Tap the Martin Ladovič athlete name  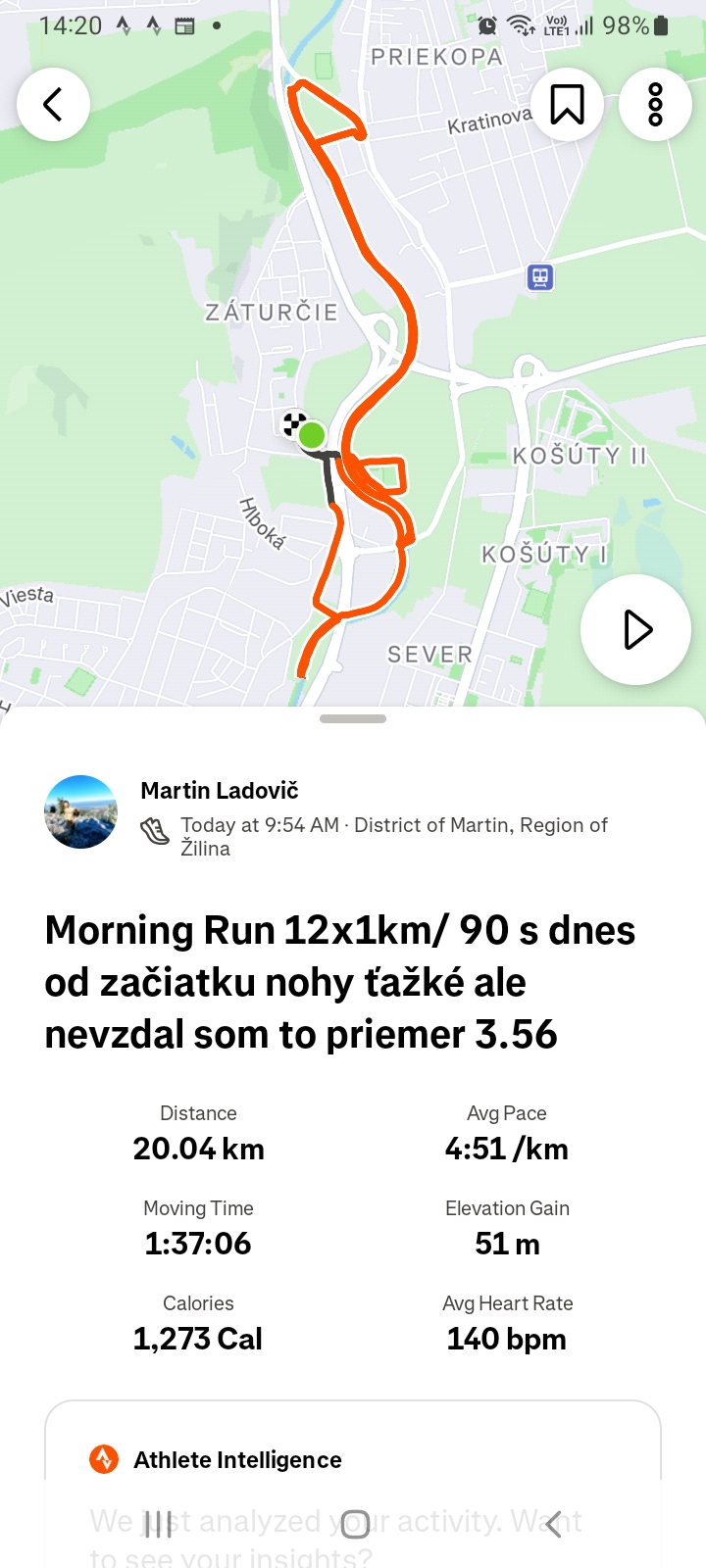click(x=220, y=790)
